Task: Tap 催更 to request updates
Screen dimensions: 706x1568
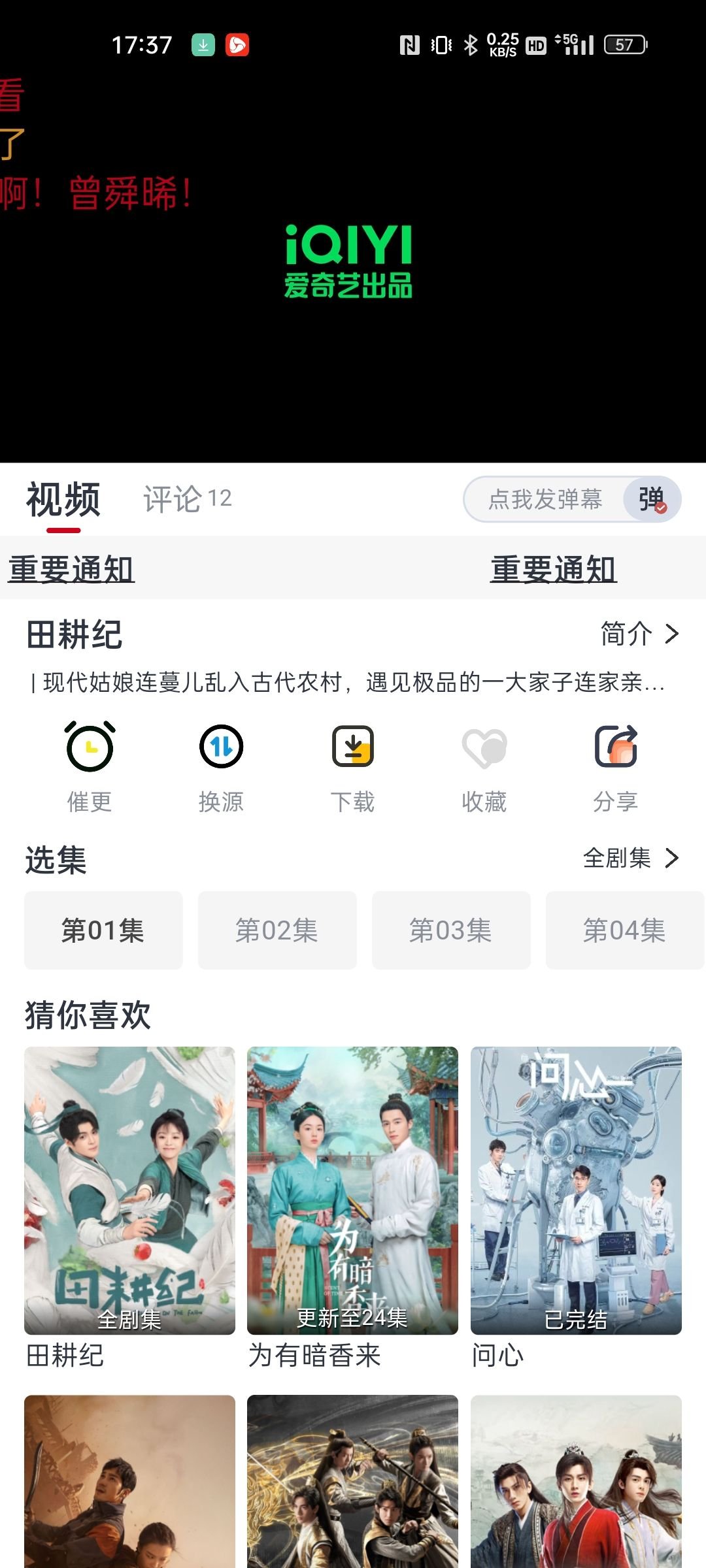Action: 90,766
